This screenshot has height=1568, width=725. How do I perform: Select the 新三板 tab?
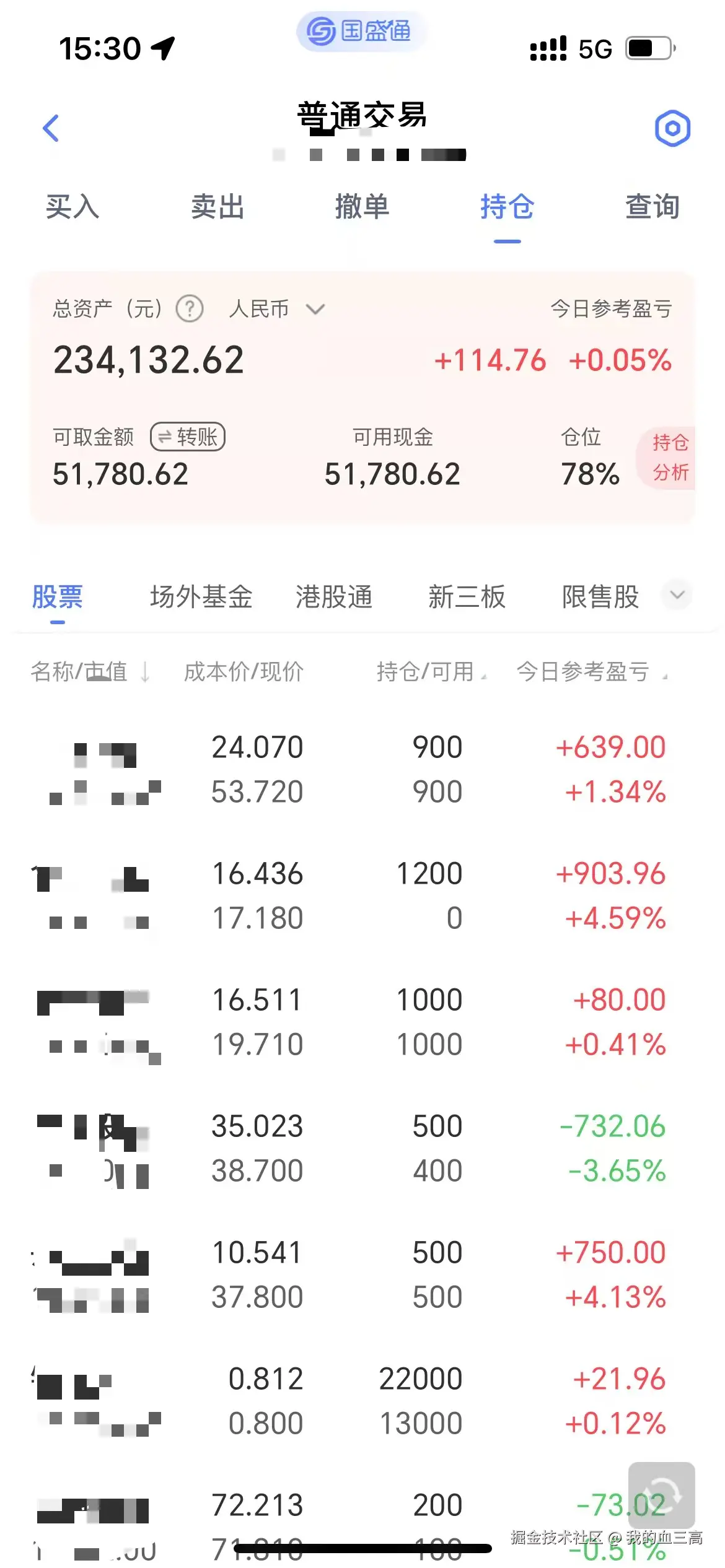click(x=467, y=597)
